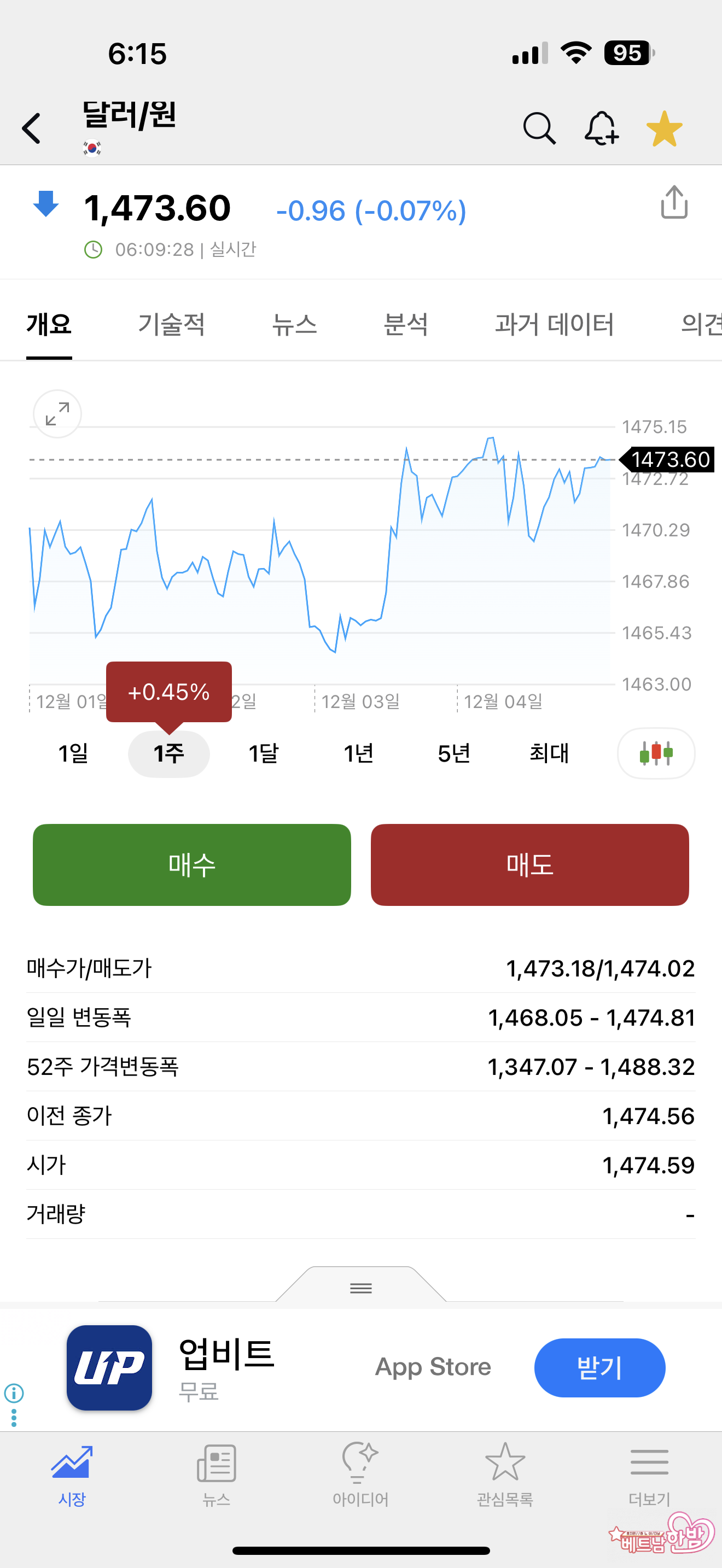Image resolution: width=722 pixels, height=1568 pixels.
Task: Select the 1년 chart range
Action: click(359, 753)
